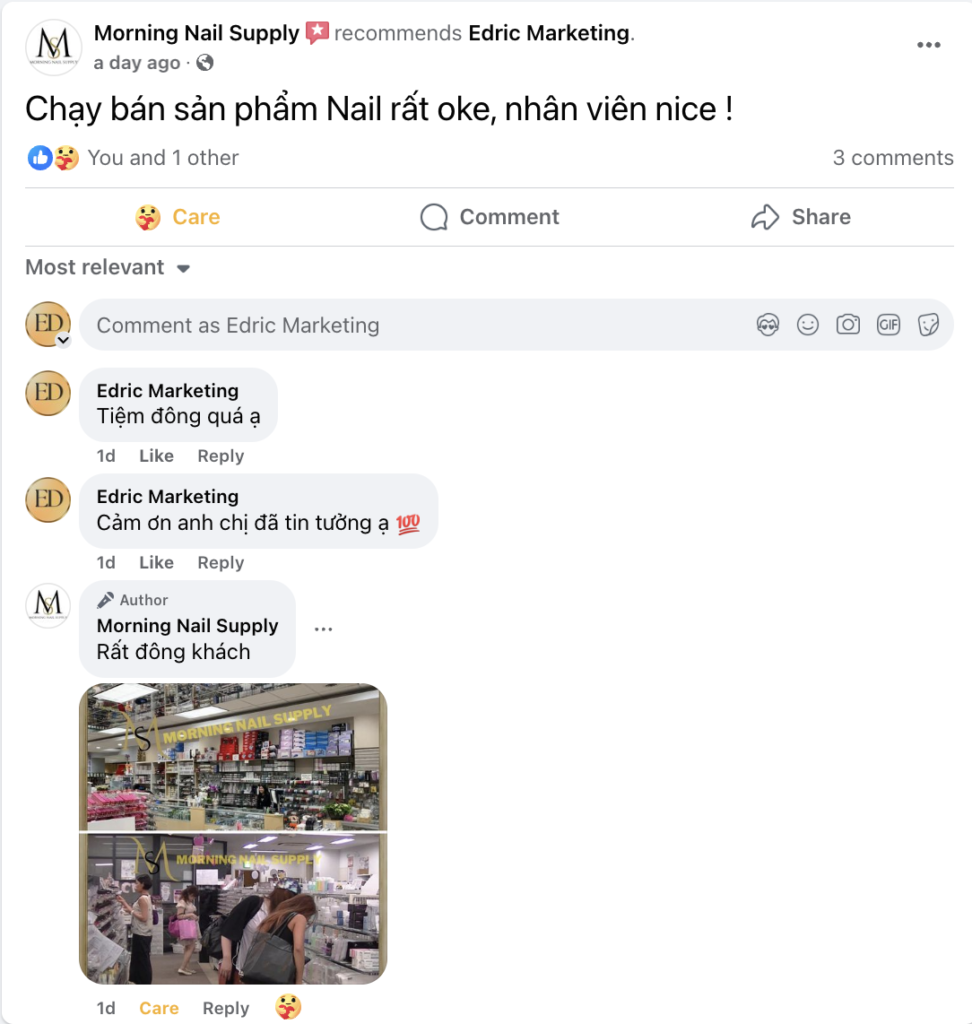Reply to the 'Cảm ơn anh chị' comment
972x1024 pixels.
coord(220,562)
